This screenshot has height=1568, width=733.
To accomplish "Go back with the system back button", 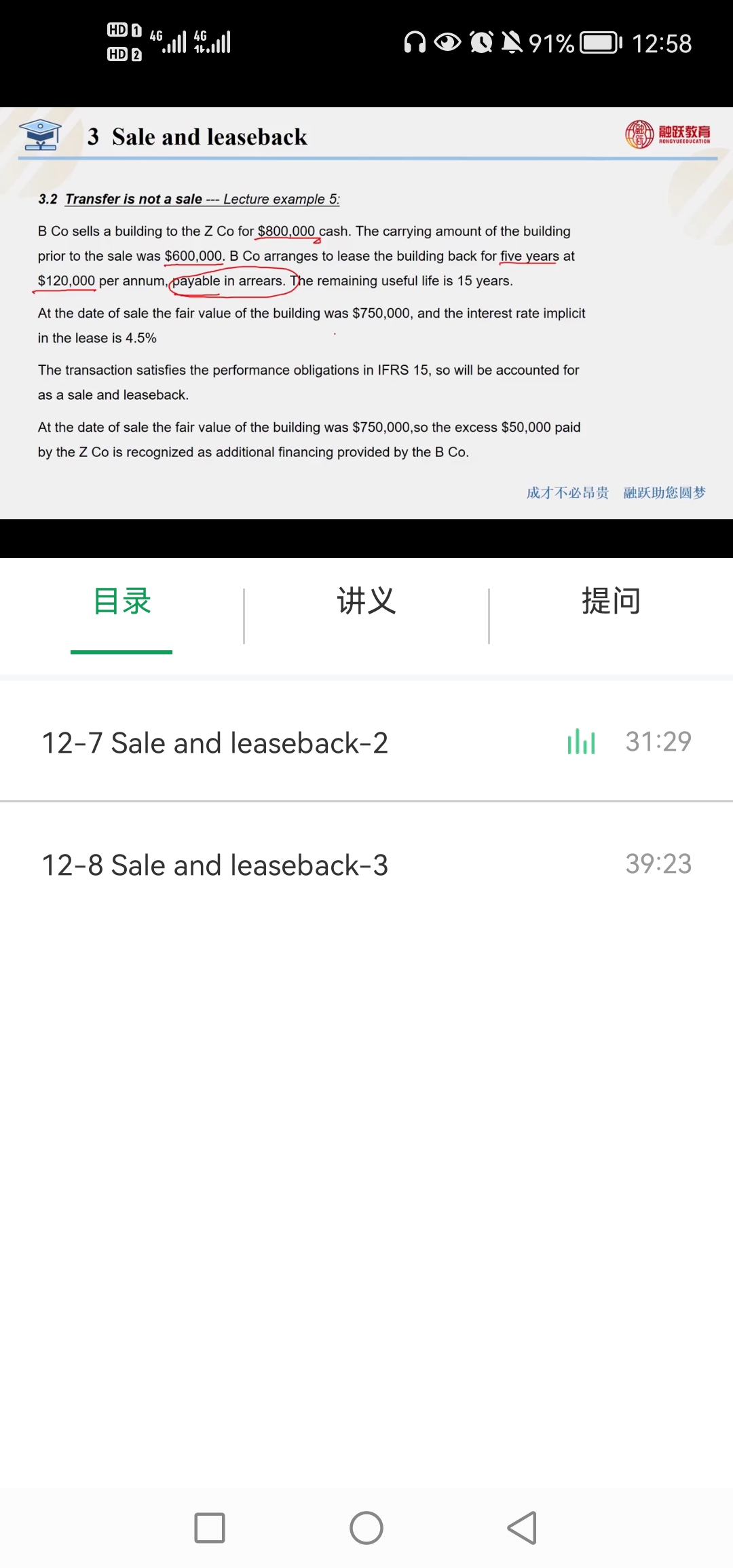I will (x=522, y=1528).
